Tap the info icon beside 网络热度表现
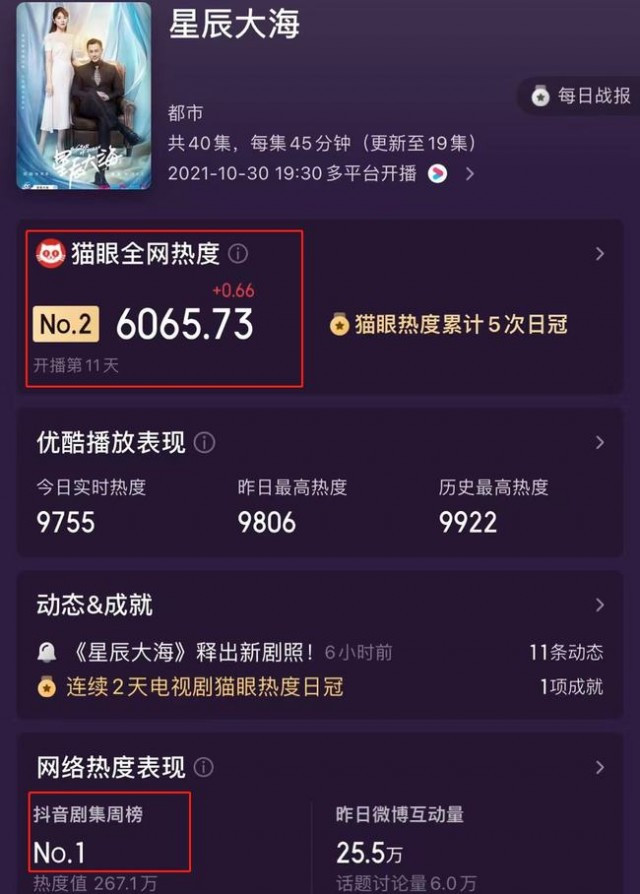Screen dimensions: 640x894 pos(204,768)
